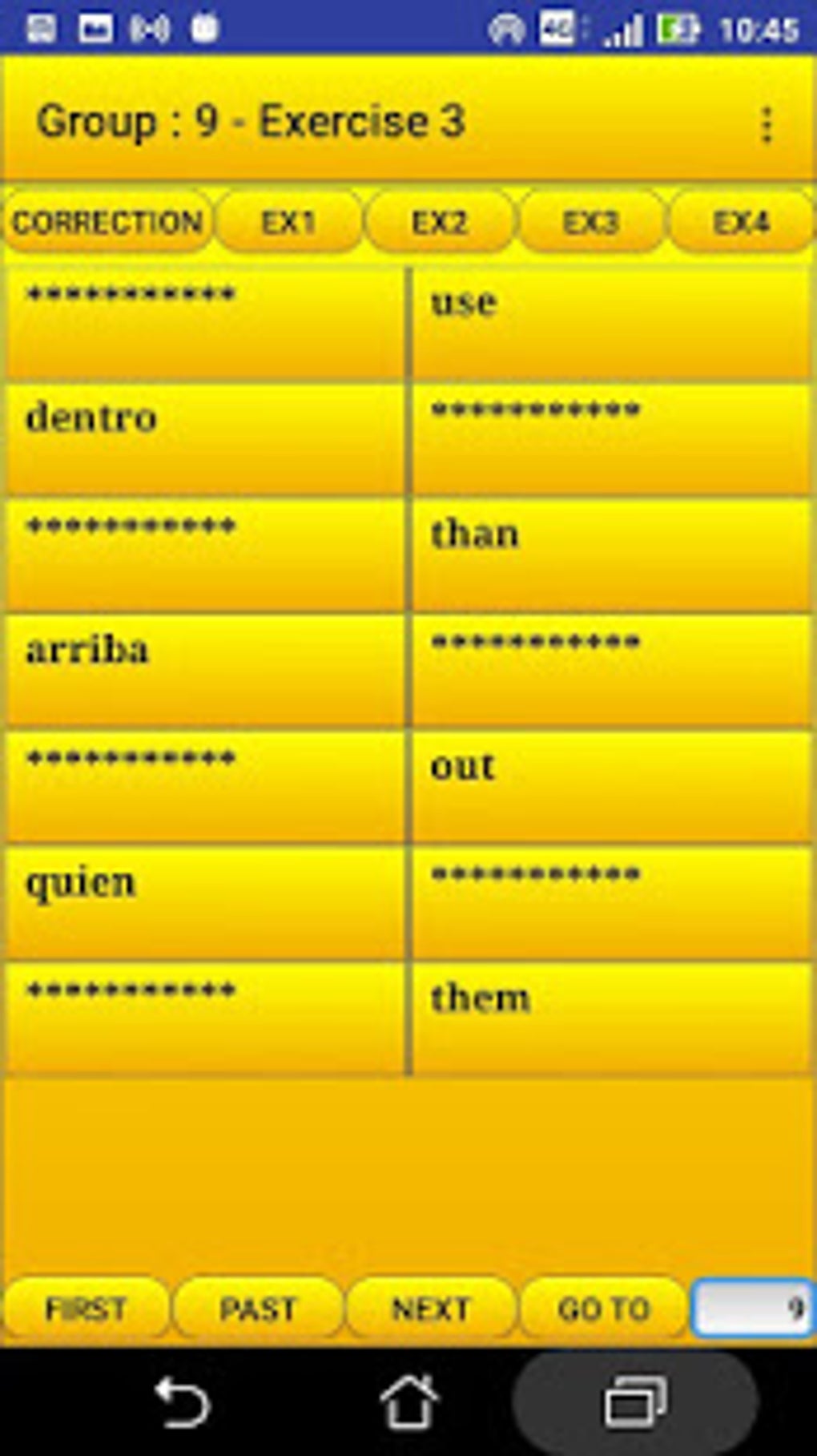The image size is (817, 1456).
Task: Go back using the system back button
Action: 183,1402
